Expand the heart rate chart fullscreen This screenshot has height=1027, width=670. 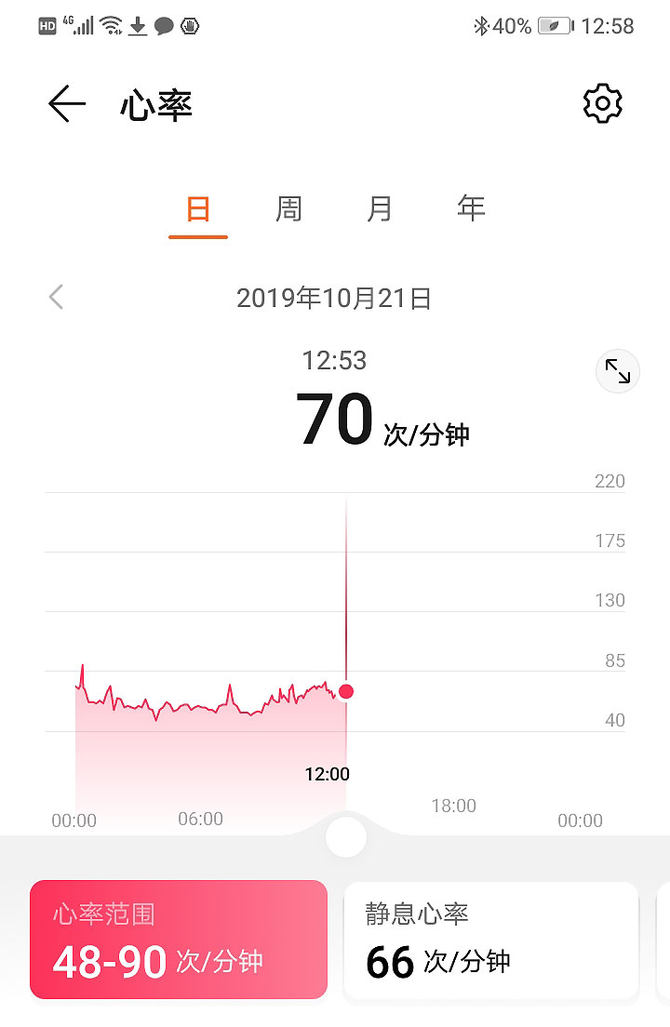coord(617,373)
